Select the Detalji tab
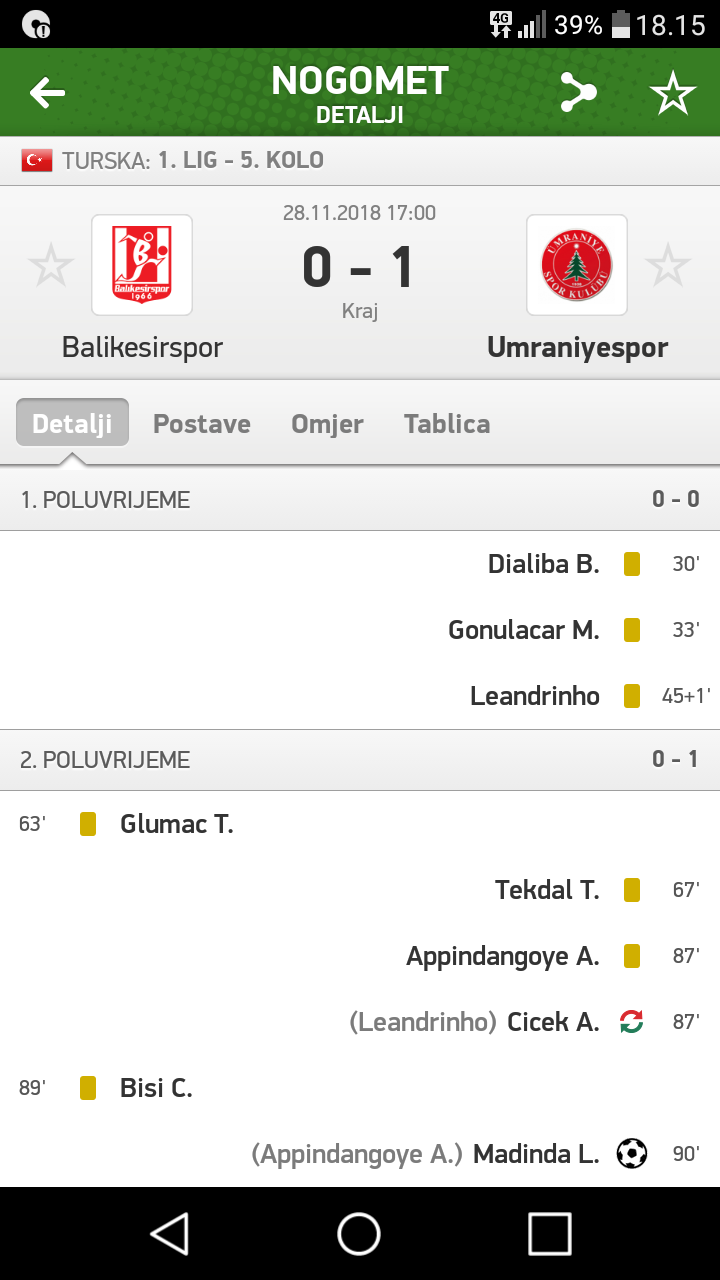This screenshot has height=1280, width=720. 72,423
